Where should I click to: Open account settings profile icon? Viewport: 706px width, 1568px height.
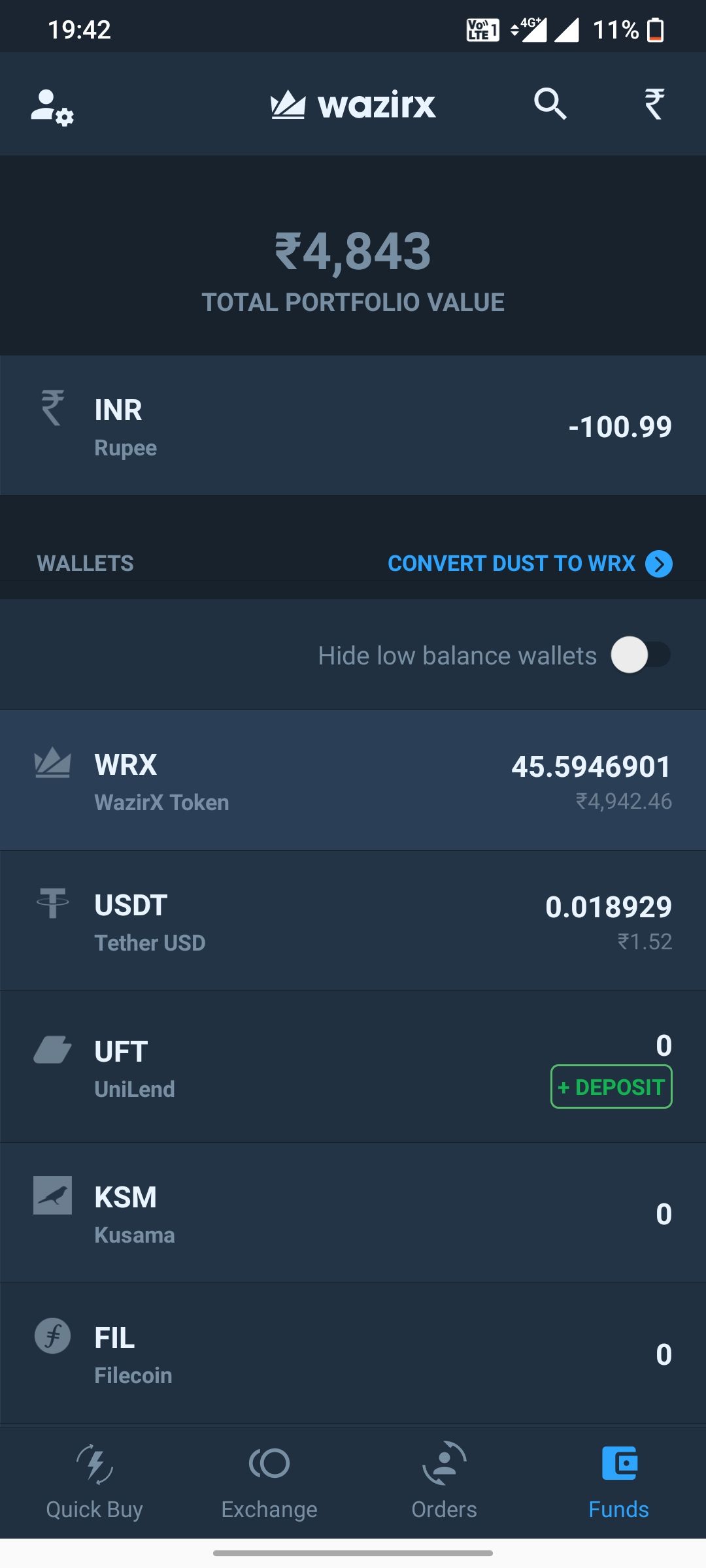52,106
